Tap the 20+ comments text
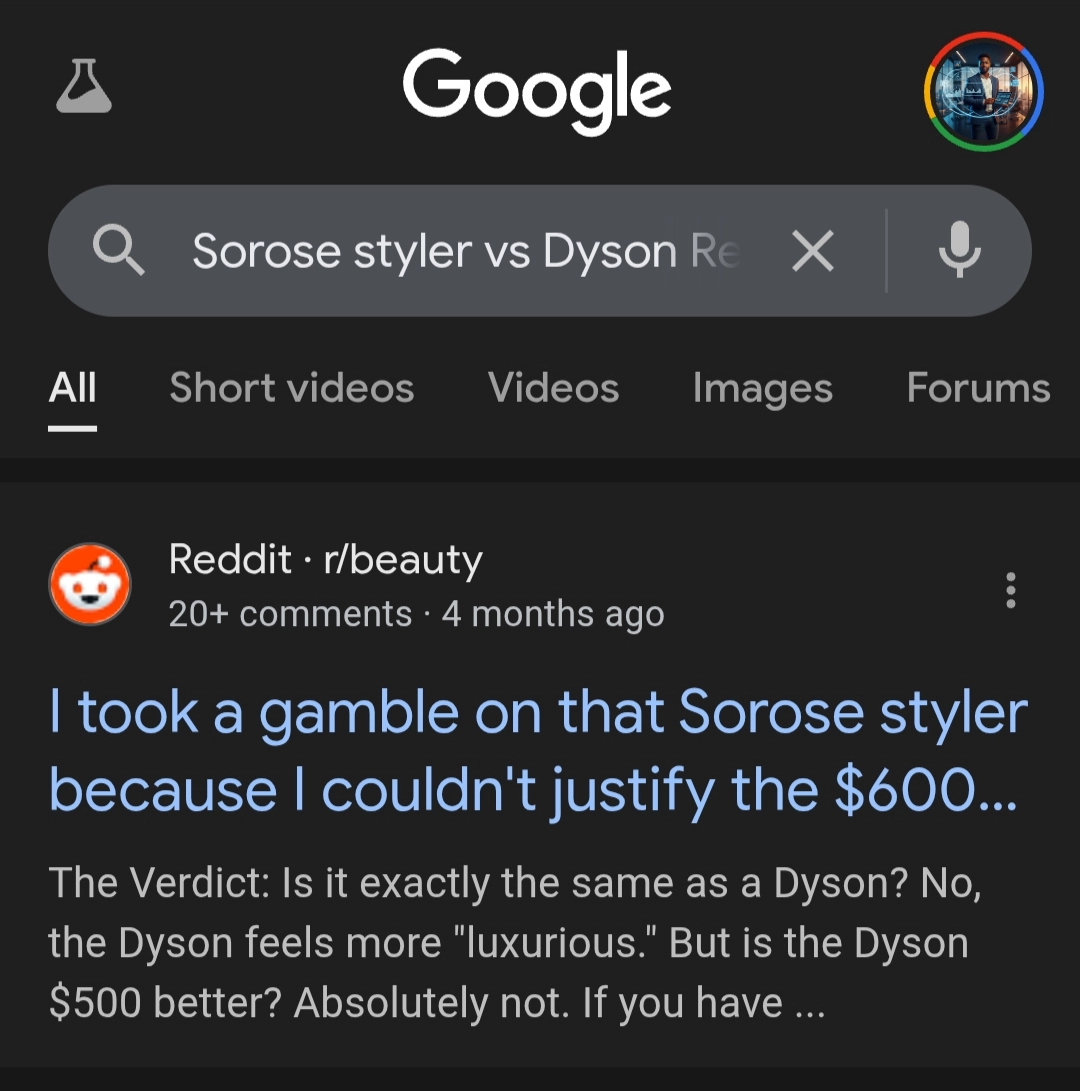 [290, 613]
